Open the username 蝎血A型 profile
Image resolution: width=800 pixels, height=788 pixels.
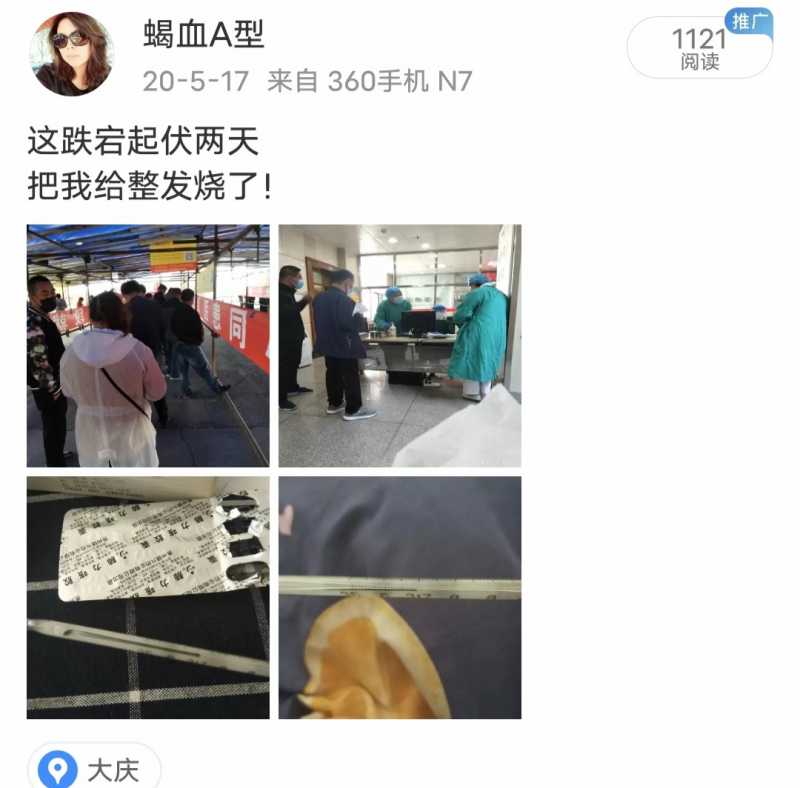pos(204,35)
